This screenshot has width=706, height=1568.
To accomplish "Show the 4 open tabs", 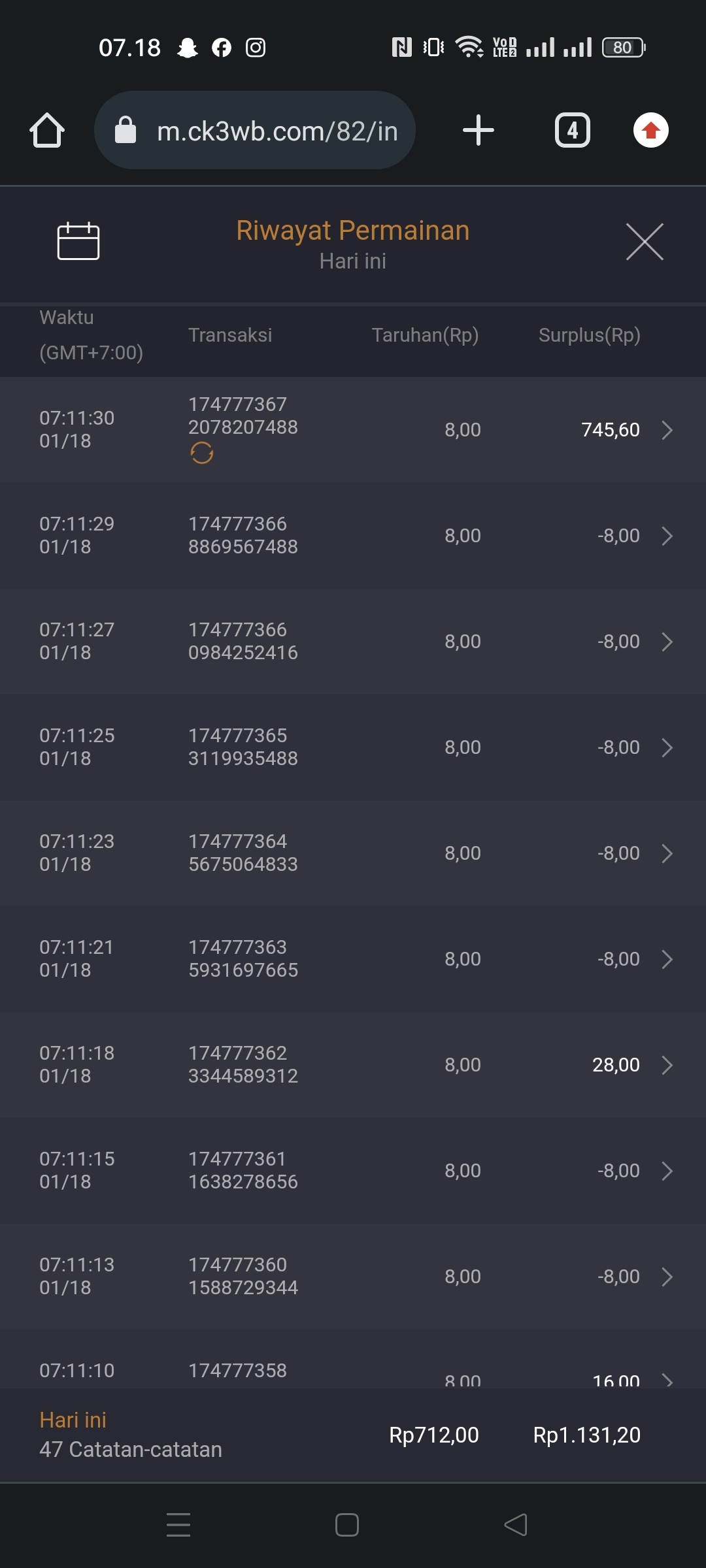I will coord(573,130).
